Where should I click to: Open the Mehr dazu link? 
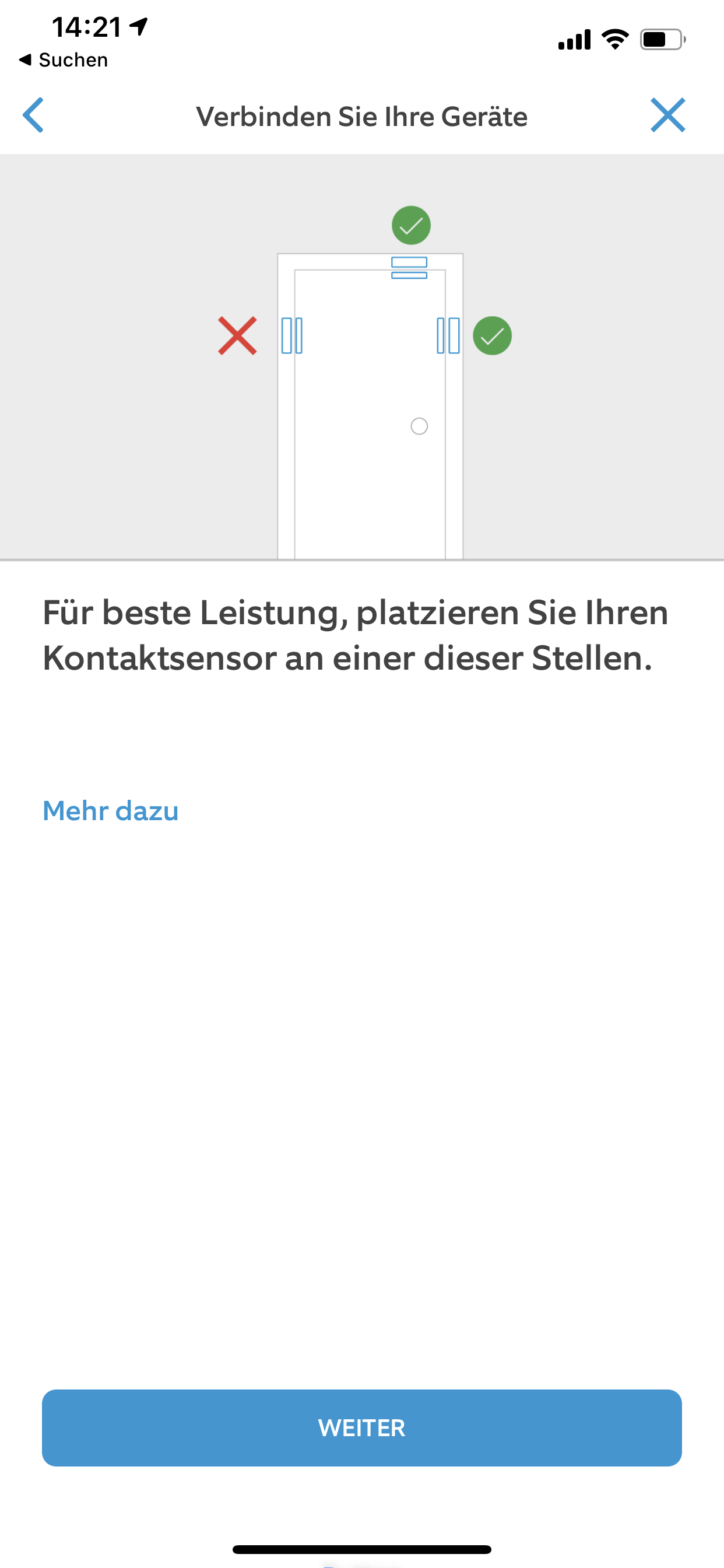coord(110,811)
